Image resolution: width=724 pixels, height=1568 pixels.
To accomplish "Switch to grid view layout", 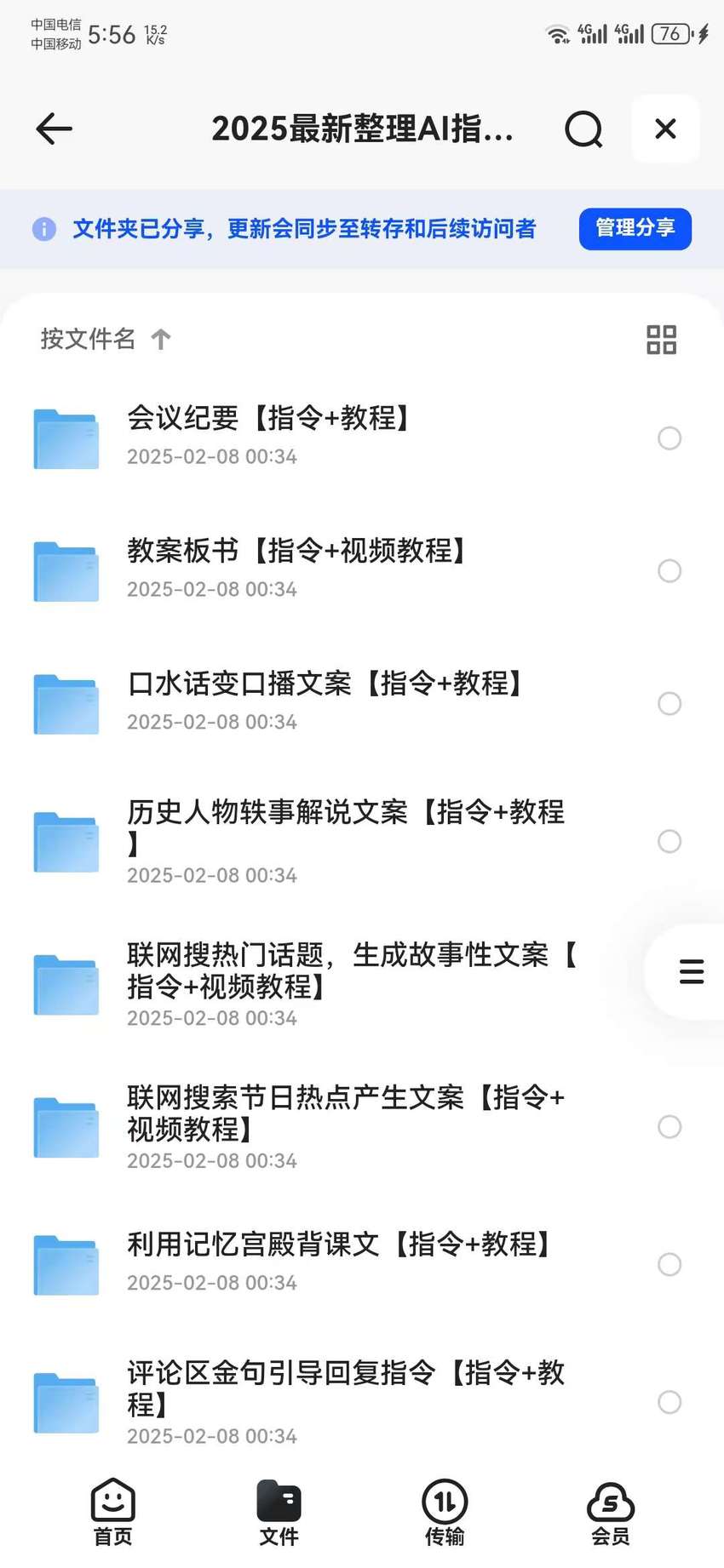I will coord(661,340).
